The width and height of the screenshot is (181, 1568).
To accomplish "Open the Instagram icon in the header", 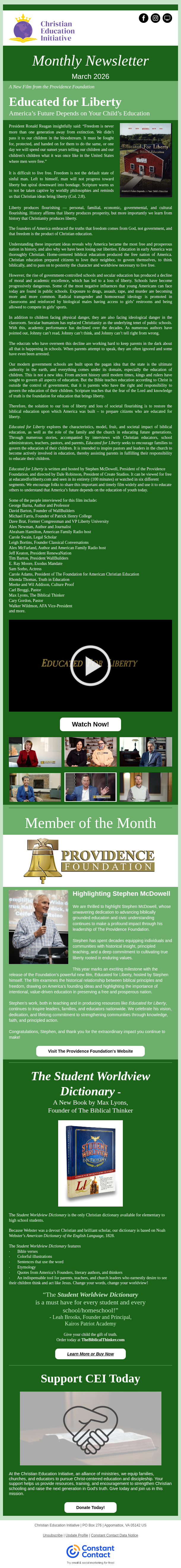I will (x=155, y=18).
